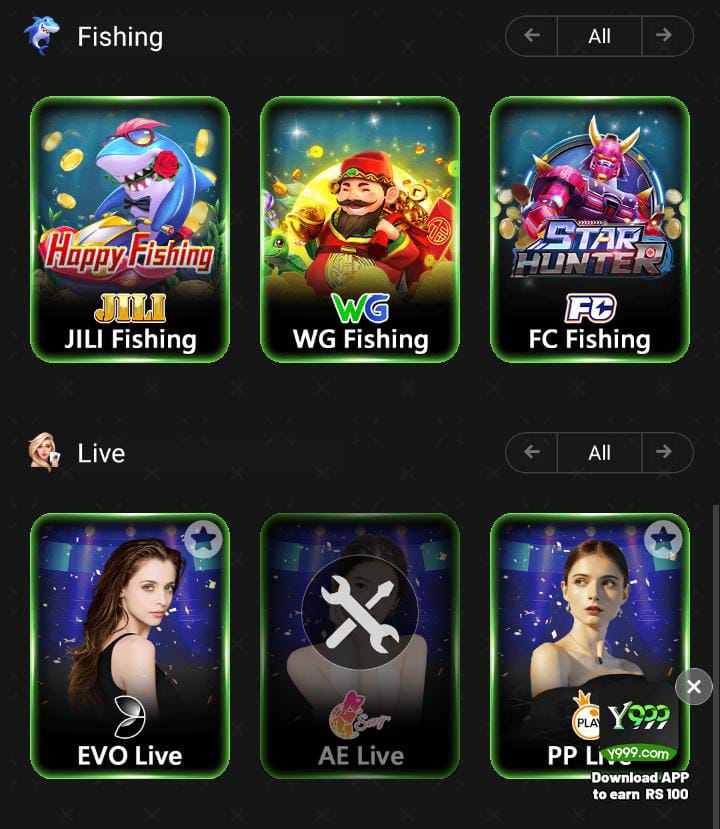The height and width of the screenshot is (829, 720).
Task: View All games in the Fishing section
Action: (x=599, y=36)
